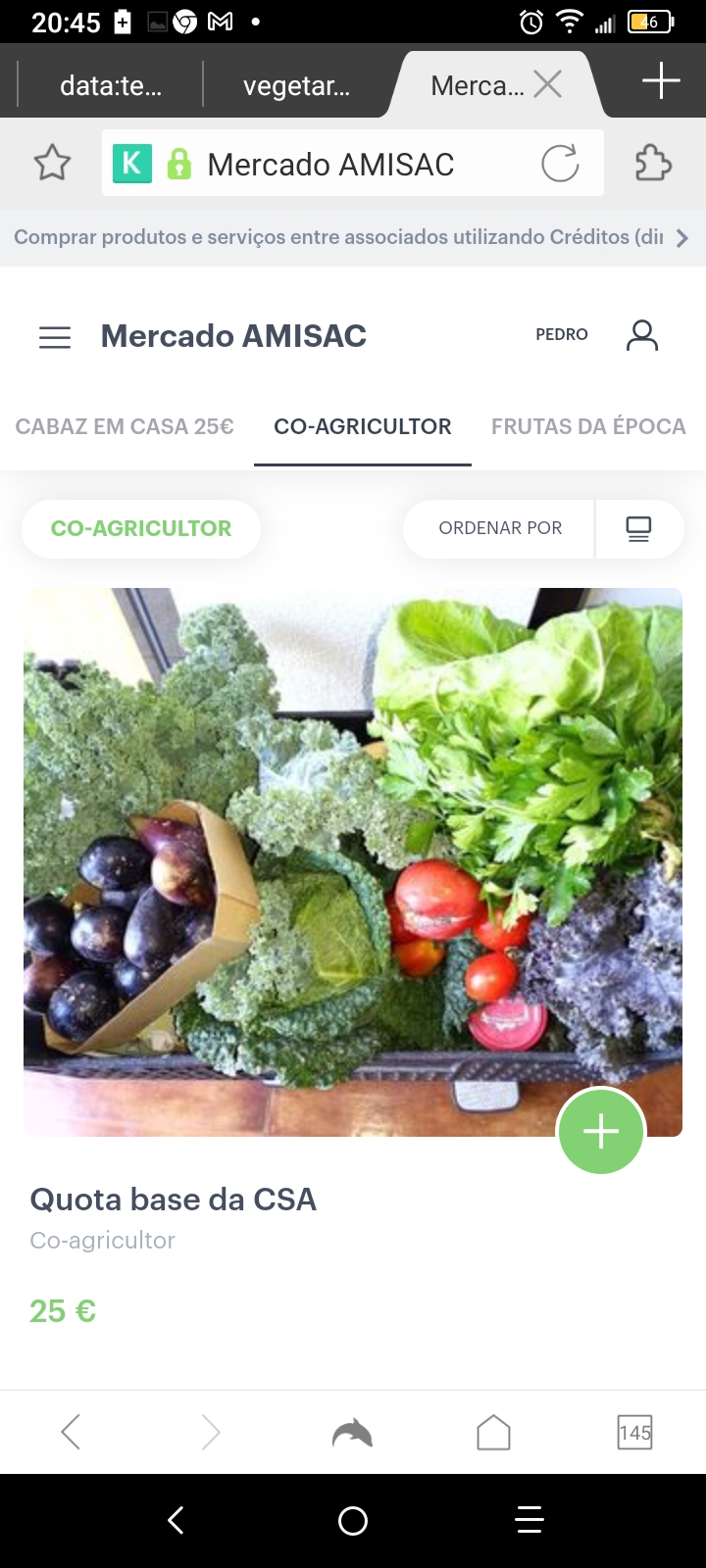Open a new browser tab
The image size is (706, 1568).
[x=661, y=80]
